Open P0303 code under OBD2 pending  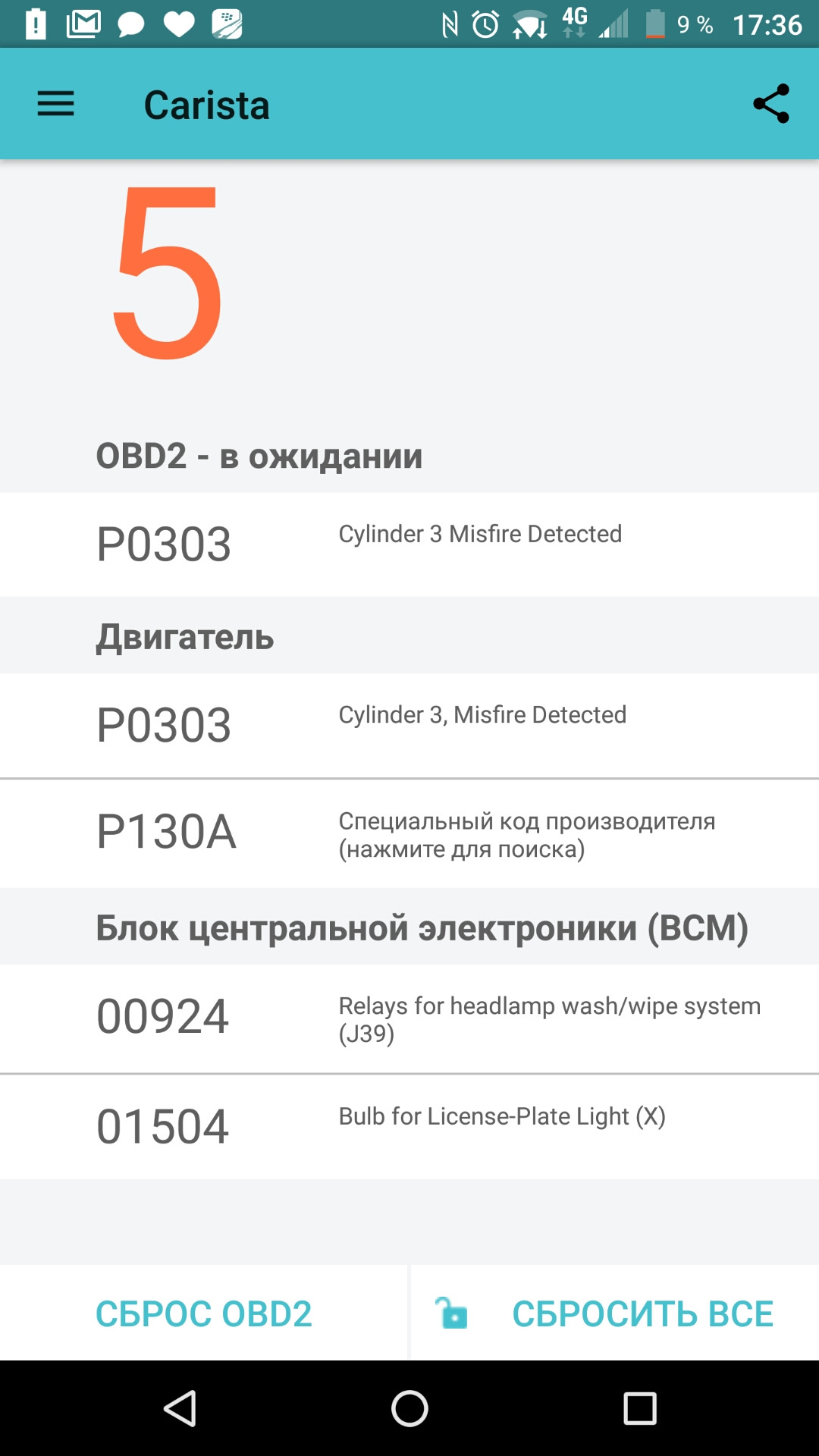409,544
